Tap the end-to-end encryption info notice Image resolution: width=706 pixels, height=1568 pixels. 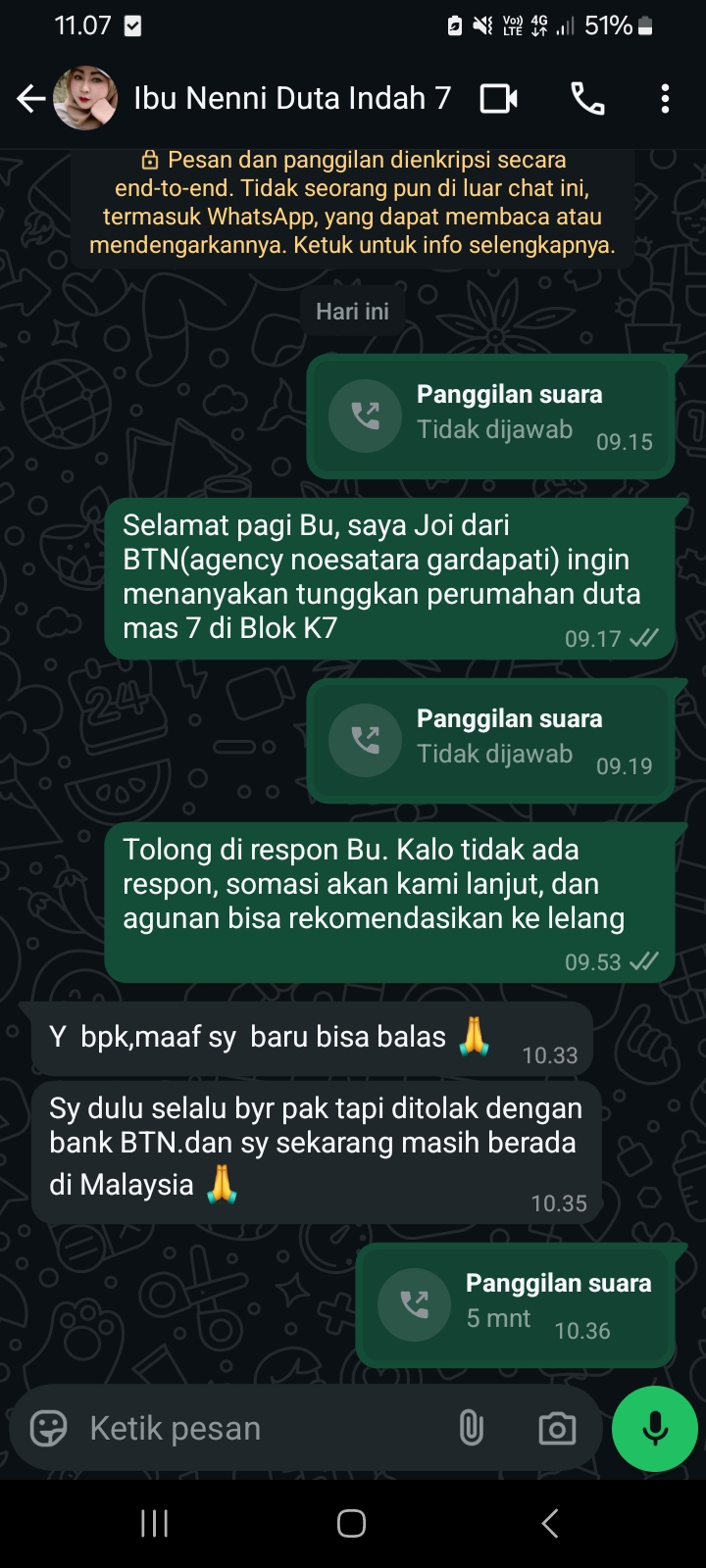click(352, 202)
